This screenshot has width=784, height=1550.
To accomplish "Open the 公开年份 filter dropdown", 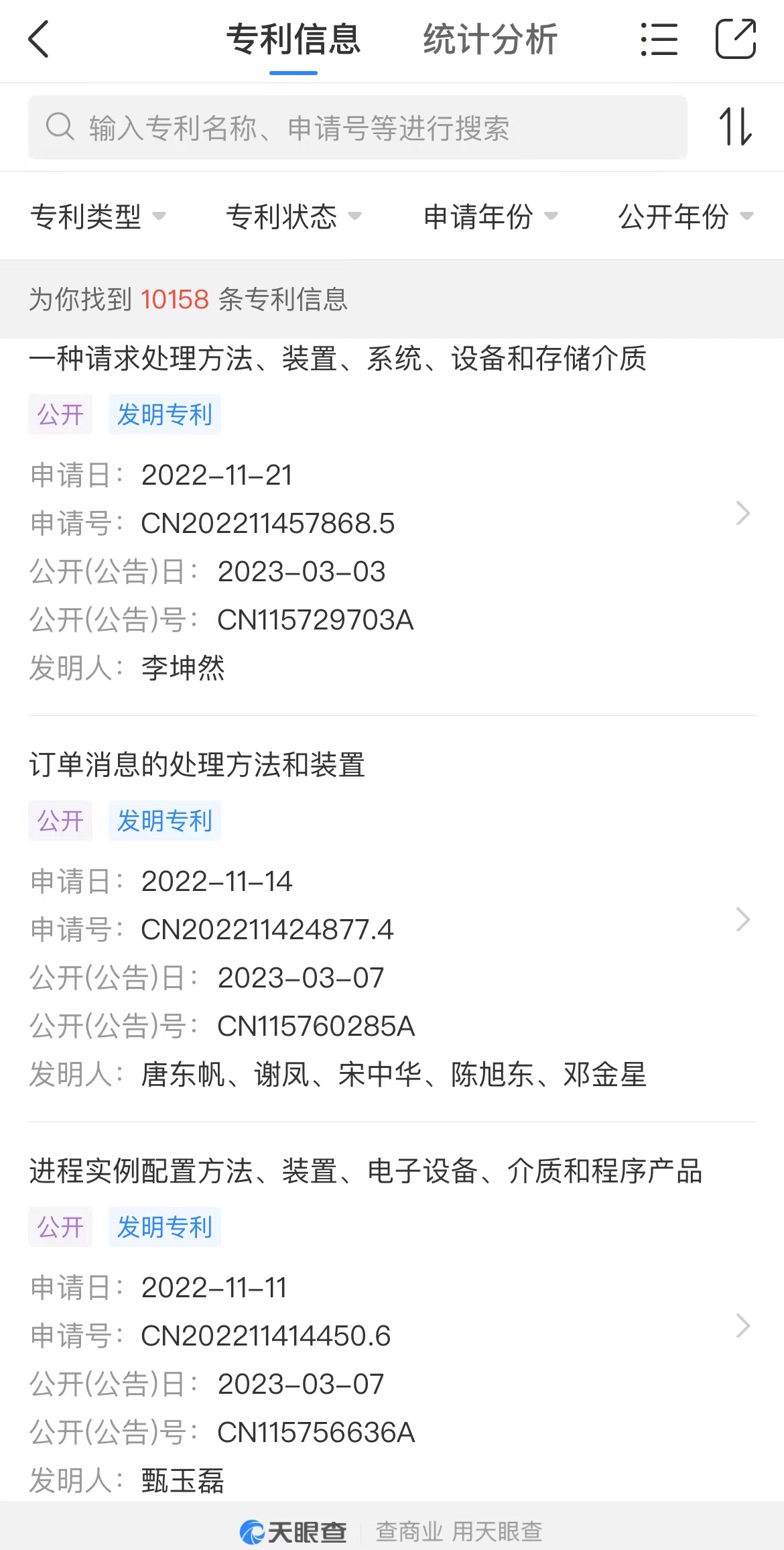I will click(686, 216).
